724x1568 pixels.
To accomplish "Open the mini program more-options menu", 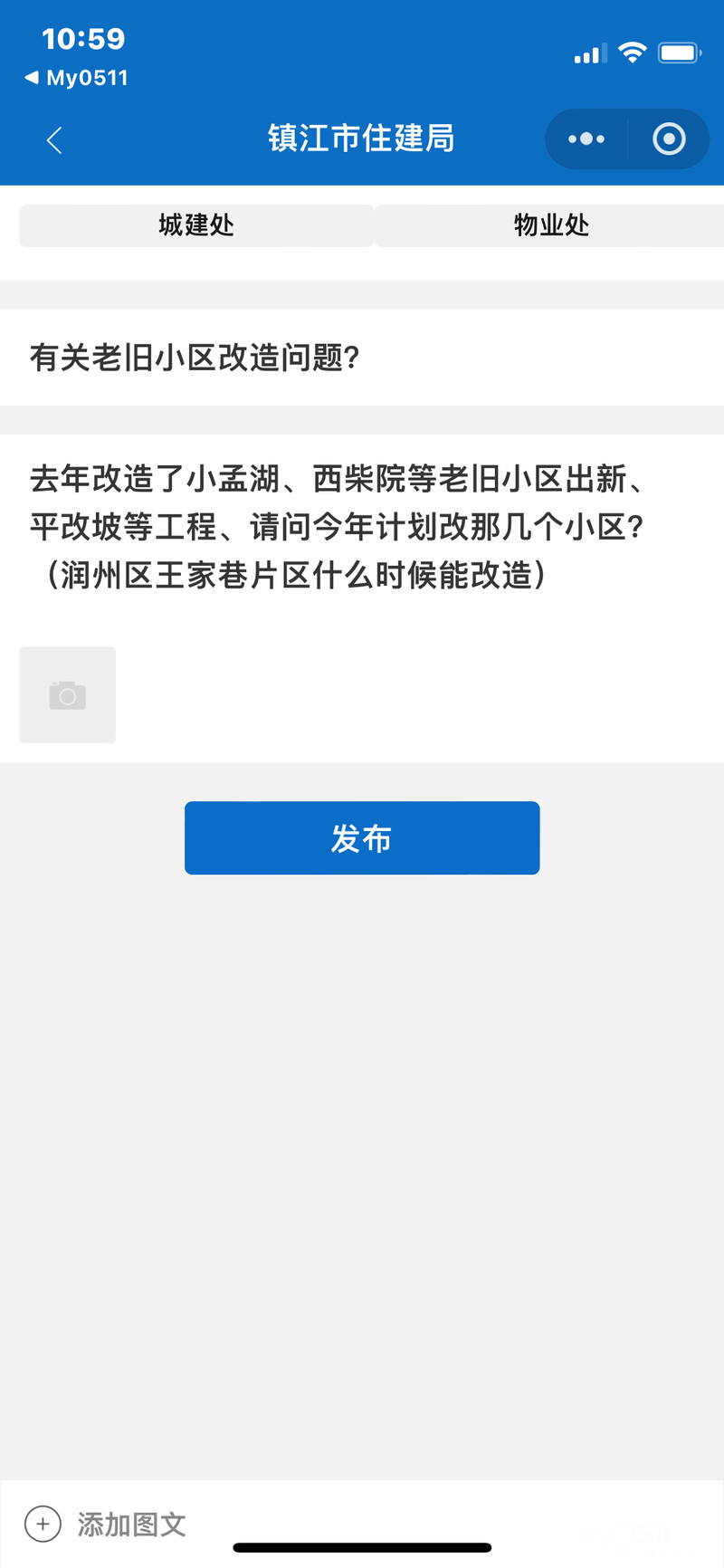I will click(586, 139).
